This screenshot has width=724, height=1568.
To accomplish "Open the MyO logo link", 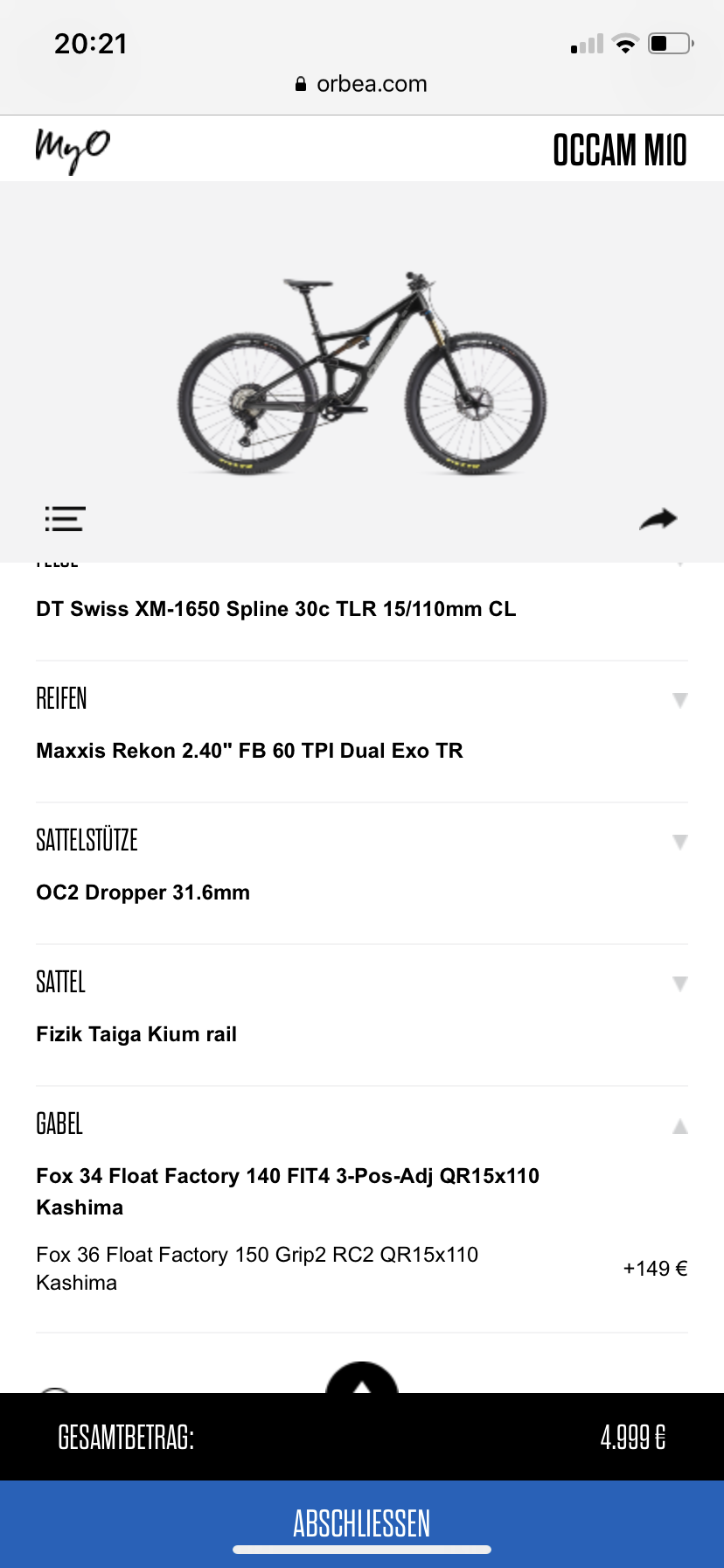I will click(73, 150).
